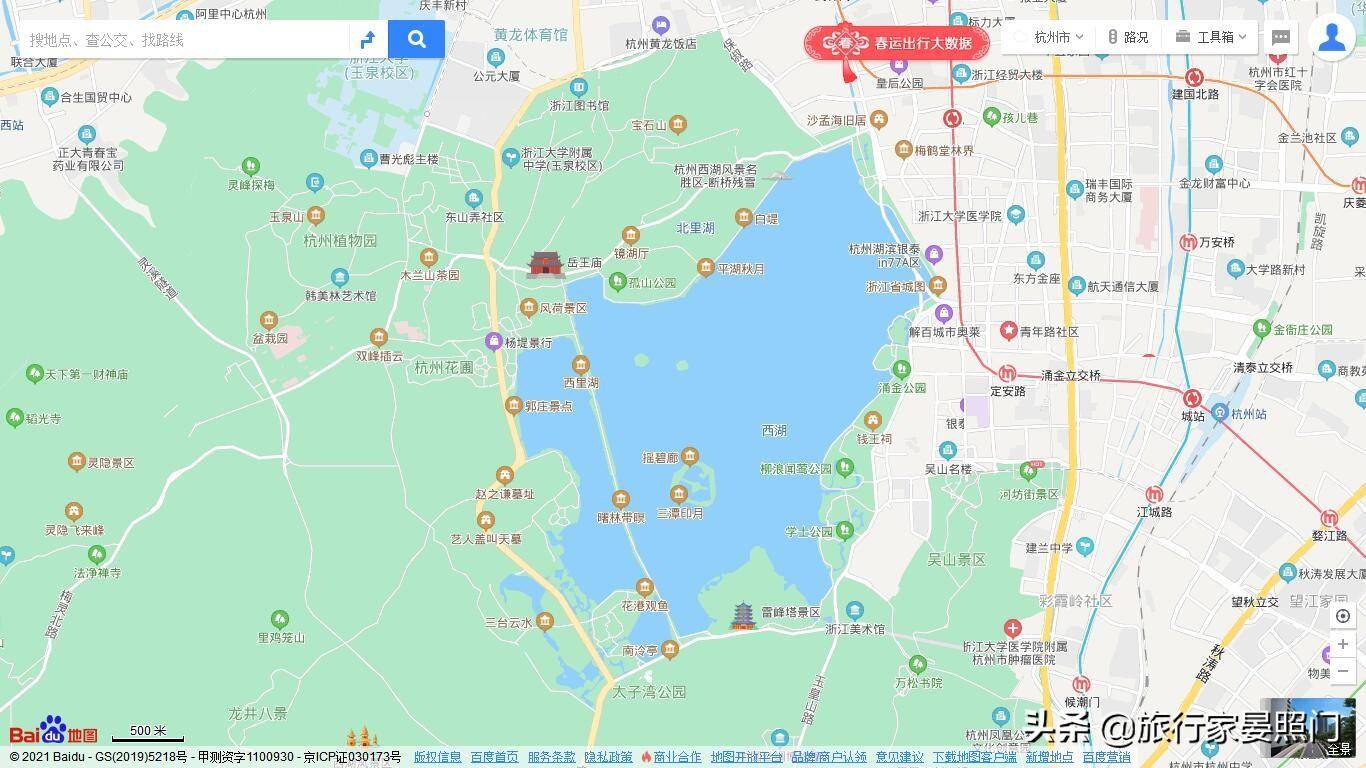This screenshot has width=1366, height=768.
Task: Open the route directions arrow icon
Action: click(x=368, y=40)
